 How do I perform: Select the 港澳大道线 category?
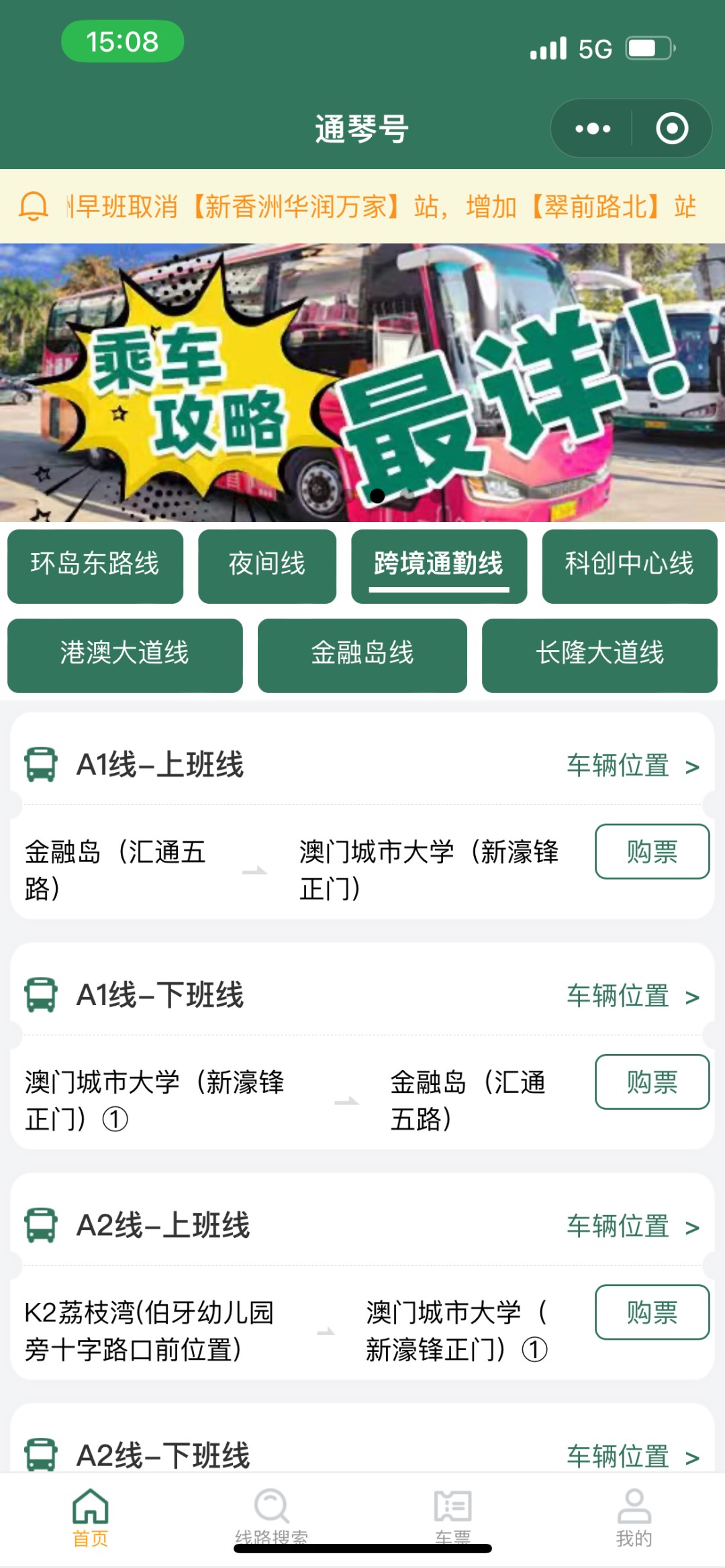coord(125,655)
